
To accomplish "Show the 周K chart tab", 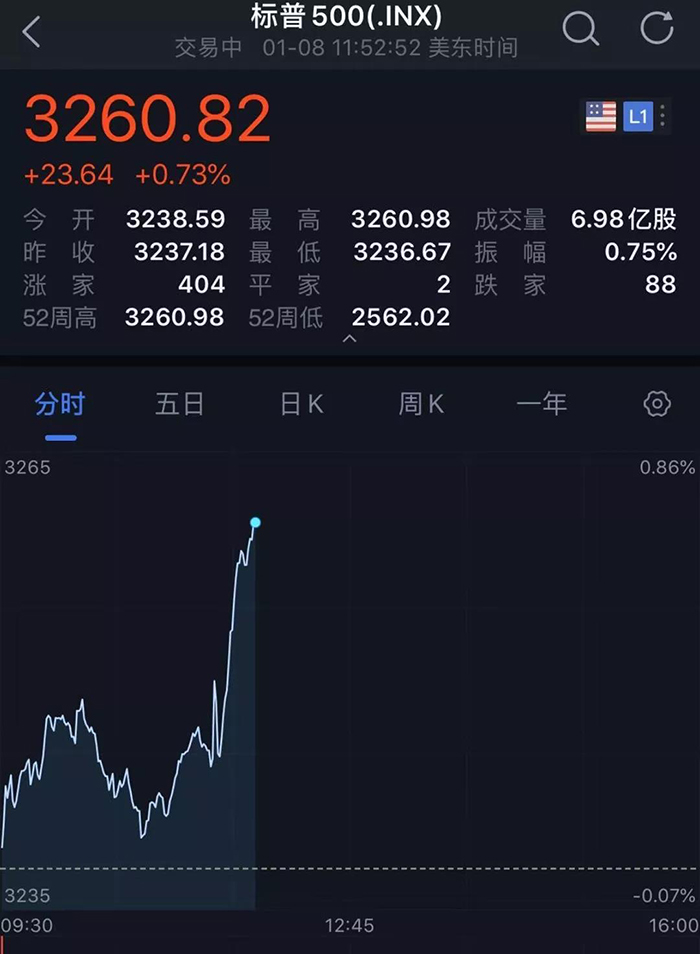I will 421,404.
